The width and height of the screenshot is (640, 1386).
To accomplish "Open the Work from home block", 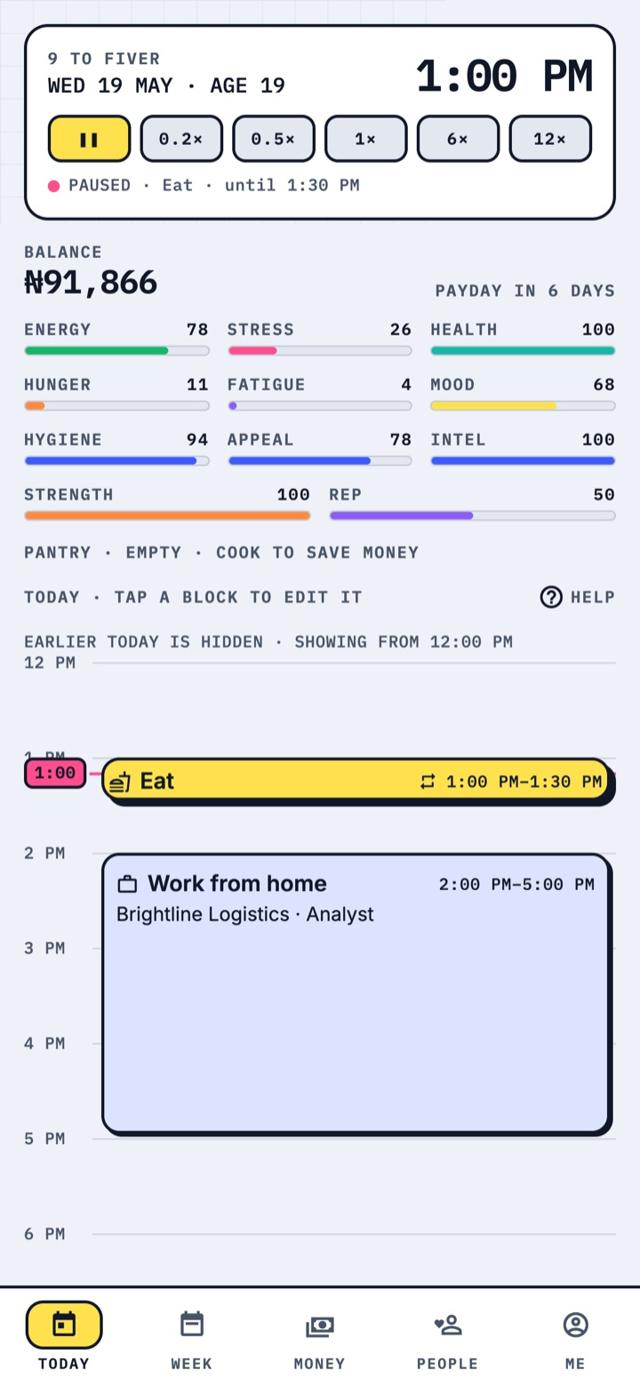I will [356, 994].
